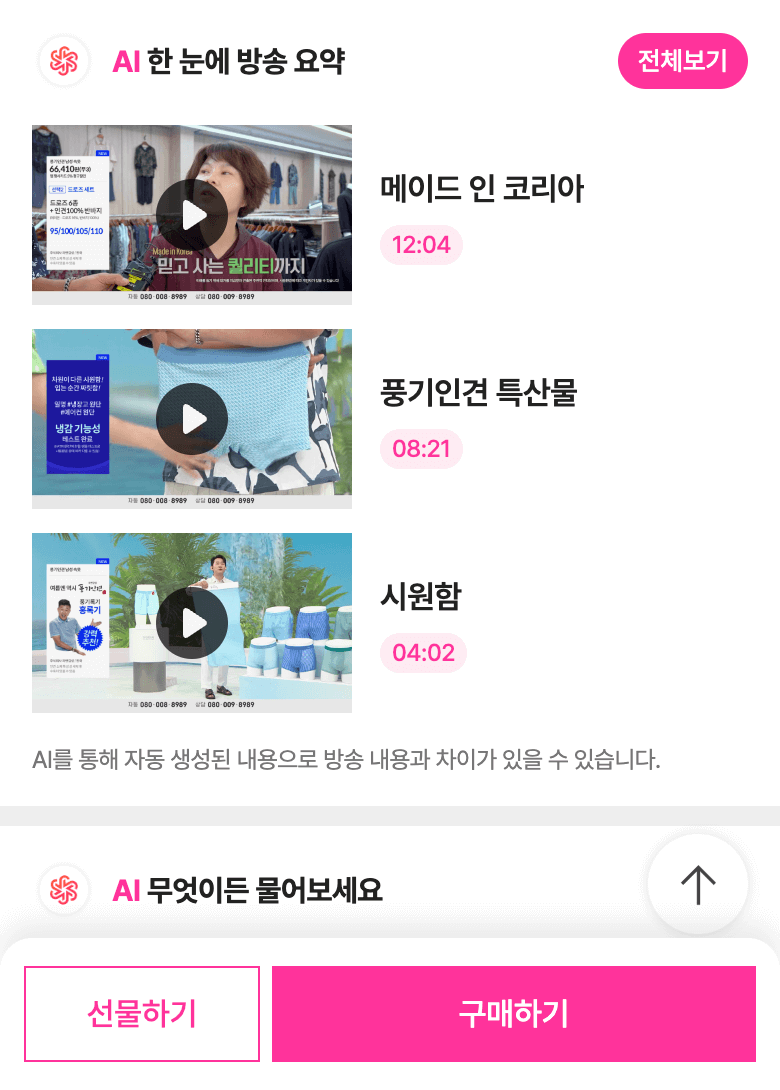Screen dimensions: 780x1090
Task: Jump to the 08:21 timestamp
Action: pos(421,449)
